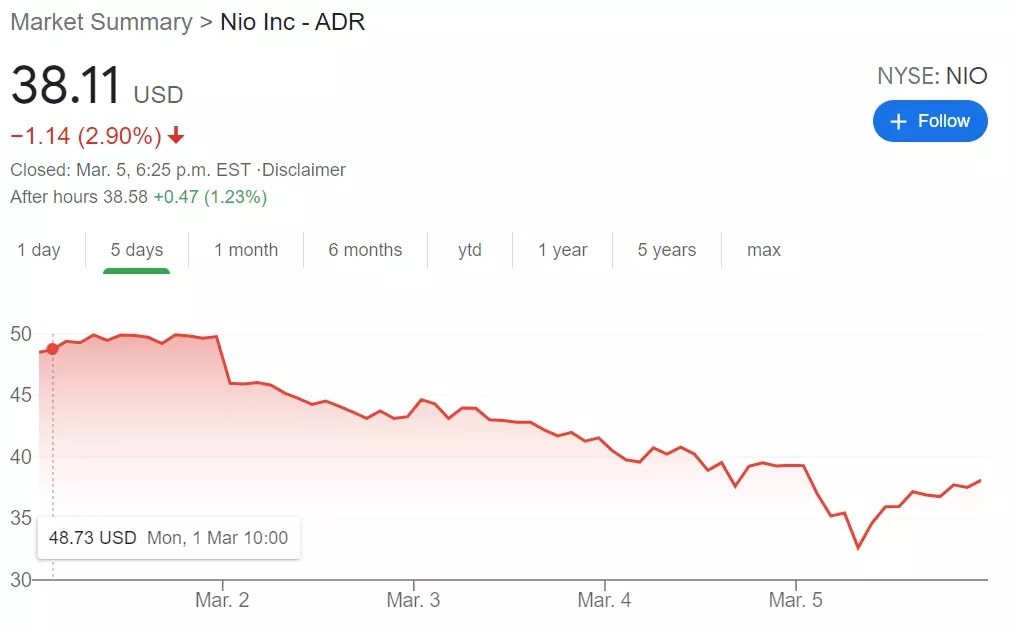Viewport: 1015px width, 628px height.
Task: Open the Disclaimer link
Action: tap(304, 170)
